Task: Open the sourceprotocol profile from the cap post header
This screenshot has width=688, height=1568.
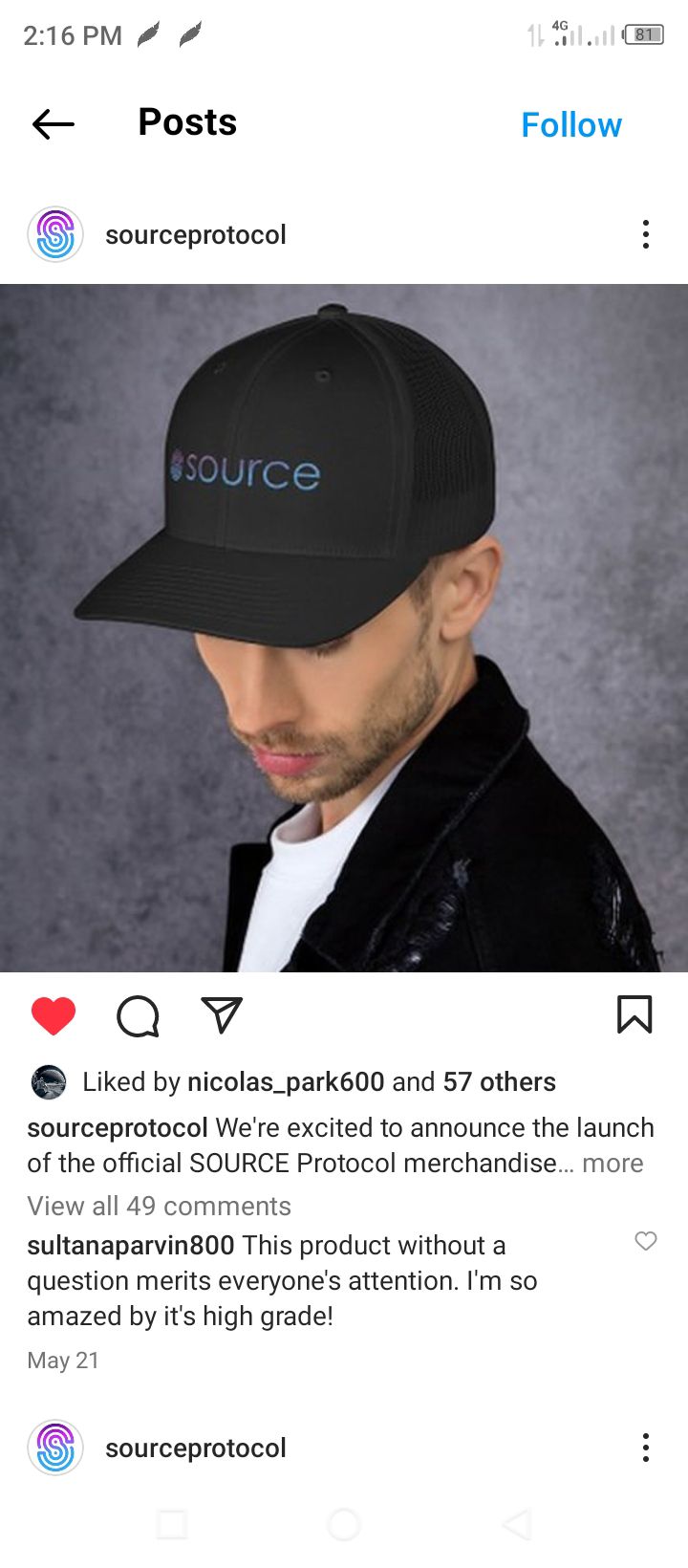Action: [x=195, y=235]
